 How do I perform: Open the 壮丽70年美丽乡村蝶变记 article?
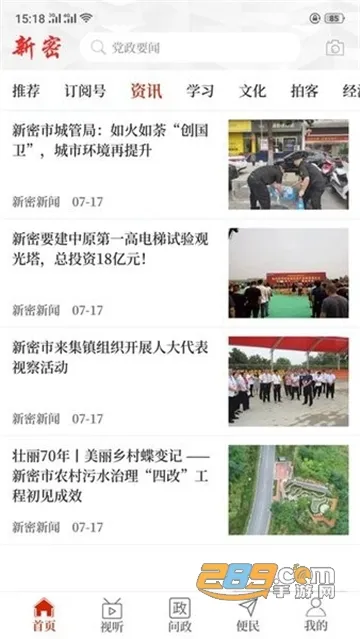(x=180, y=489)
